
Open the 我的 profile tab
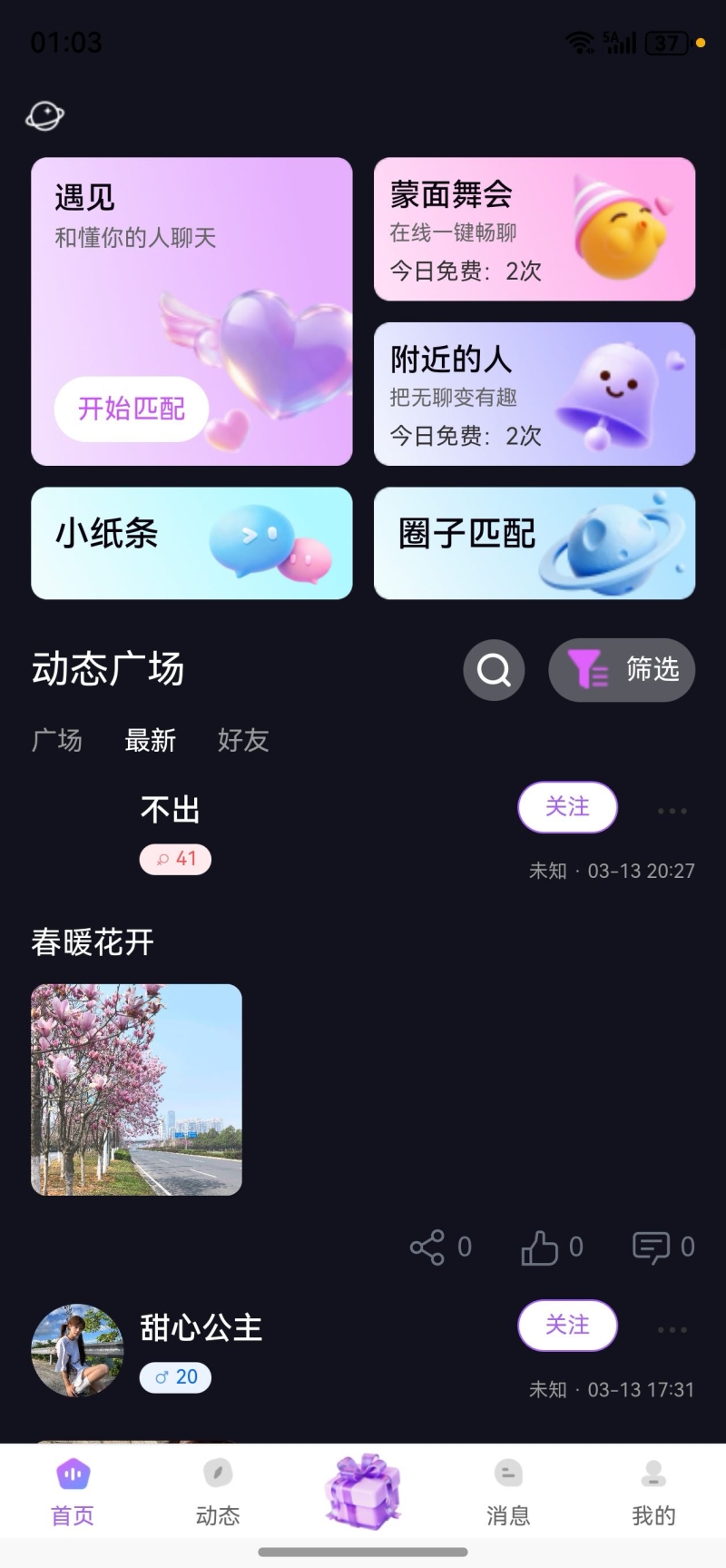click(653, 1492)
